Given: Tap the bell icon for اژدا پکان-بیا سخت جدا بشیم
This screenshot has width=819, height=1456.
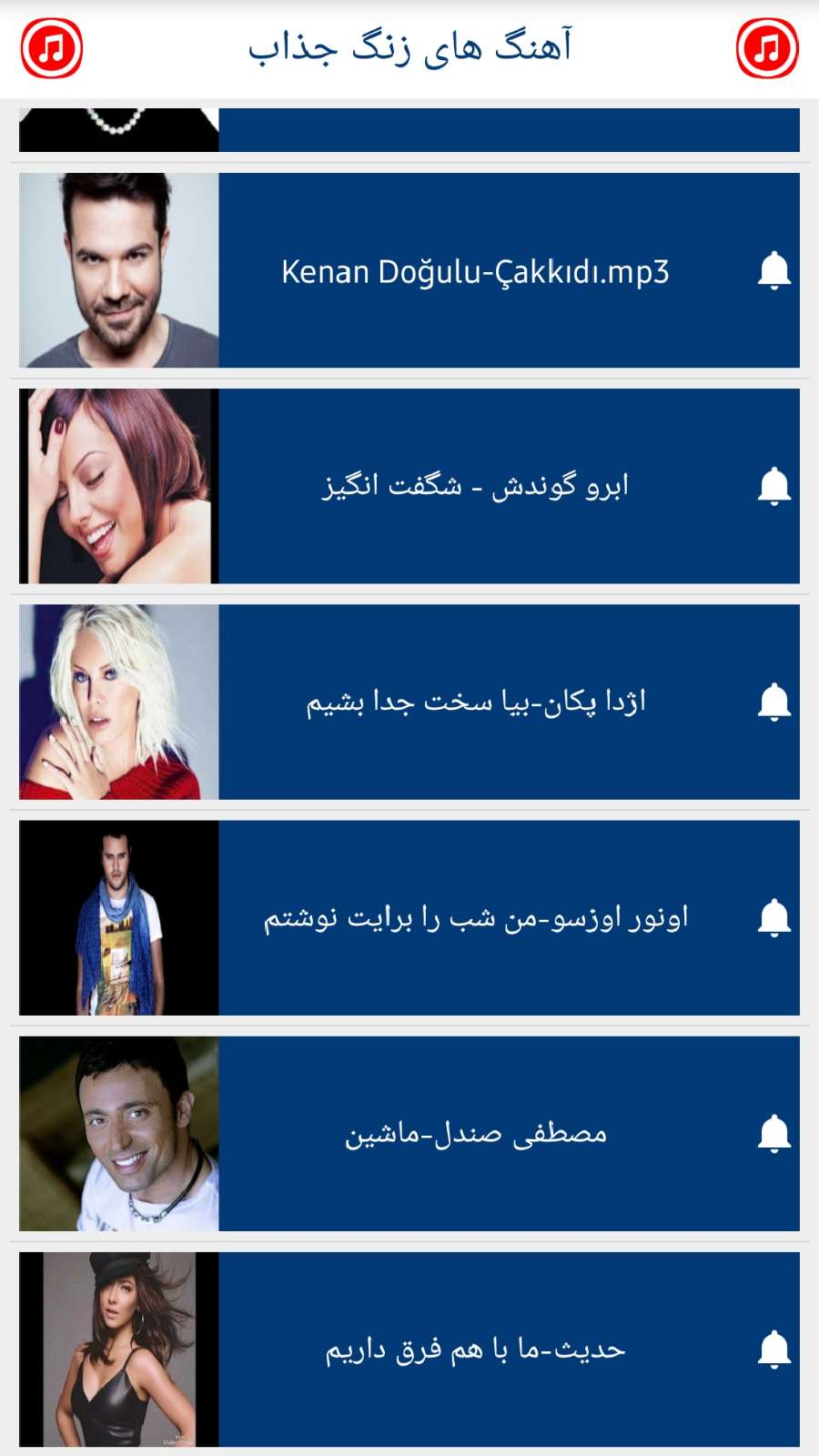Looking at the screenshot, I should (x=775, y=703).
